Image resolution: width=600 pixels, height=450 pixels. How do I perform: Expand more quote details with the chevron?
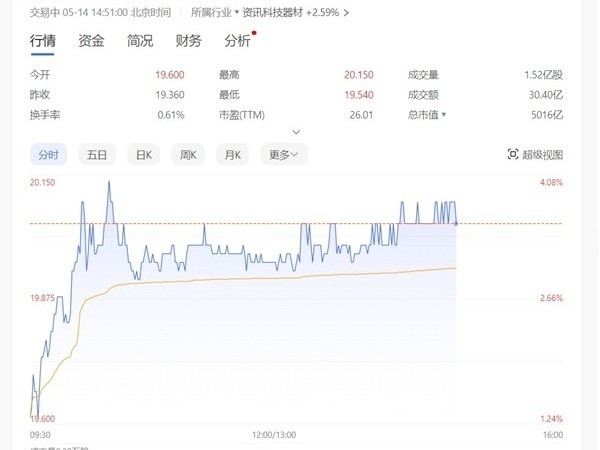[x=296, y=132]
